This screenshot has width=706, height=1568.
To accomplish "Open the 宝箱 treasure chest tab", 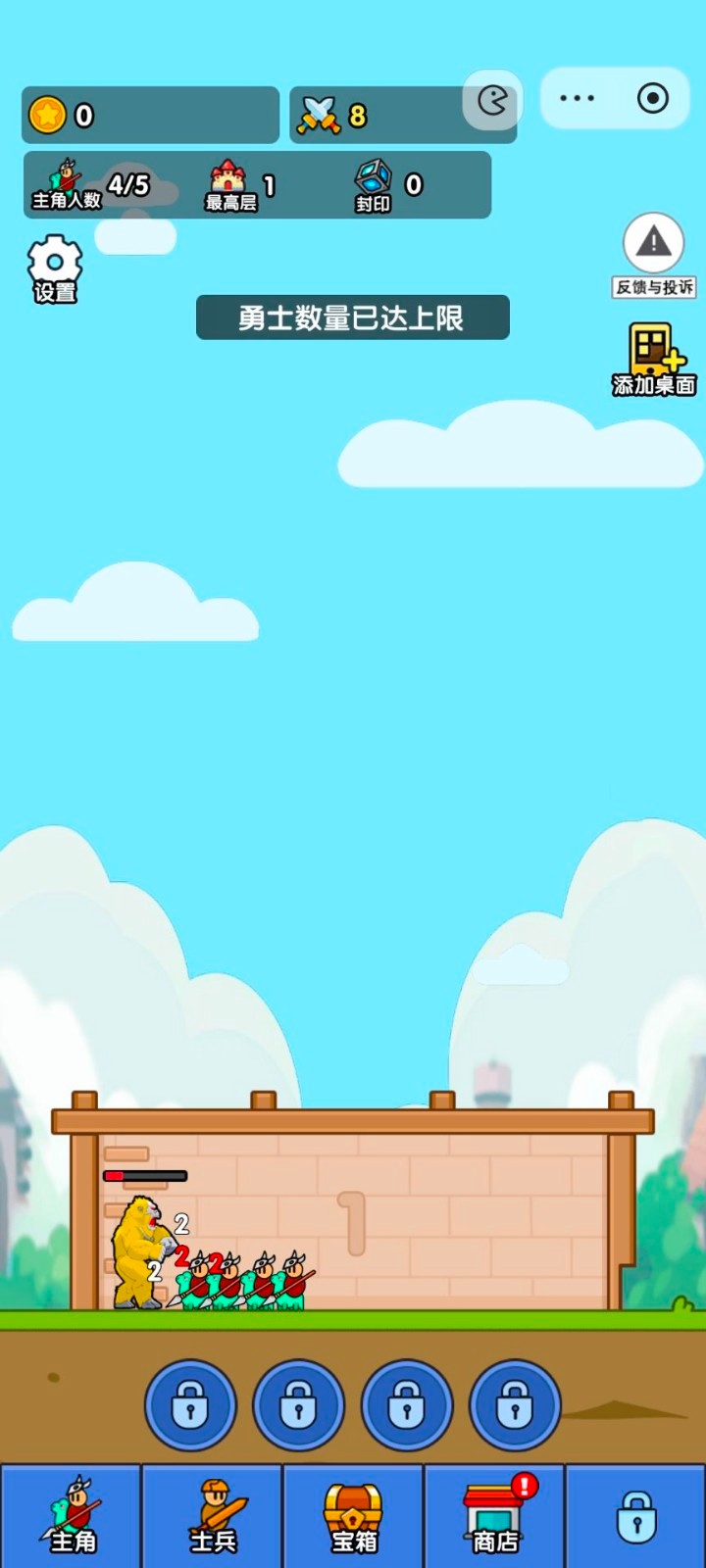I will click(353, 1516).
